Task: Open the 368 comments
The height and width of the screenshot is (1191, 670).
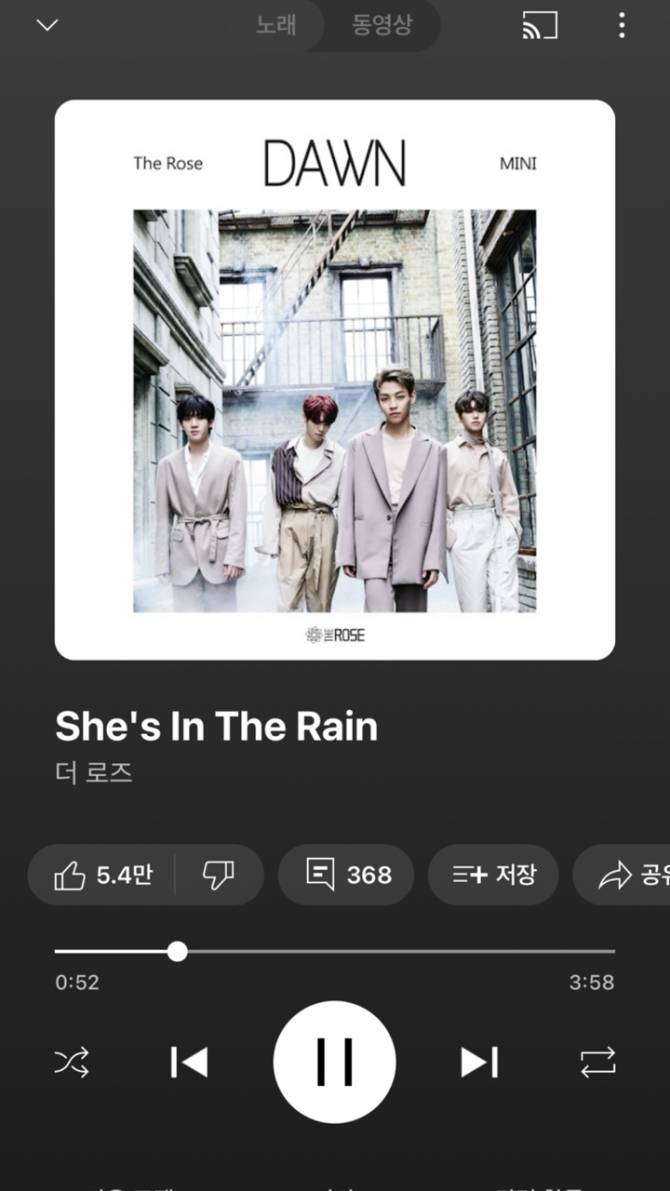Action: 347,875
